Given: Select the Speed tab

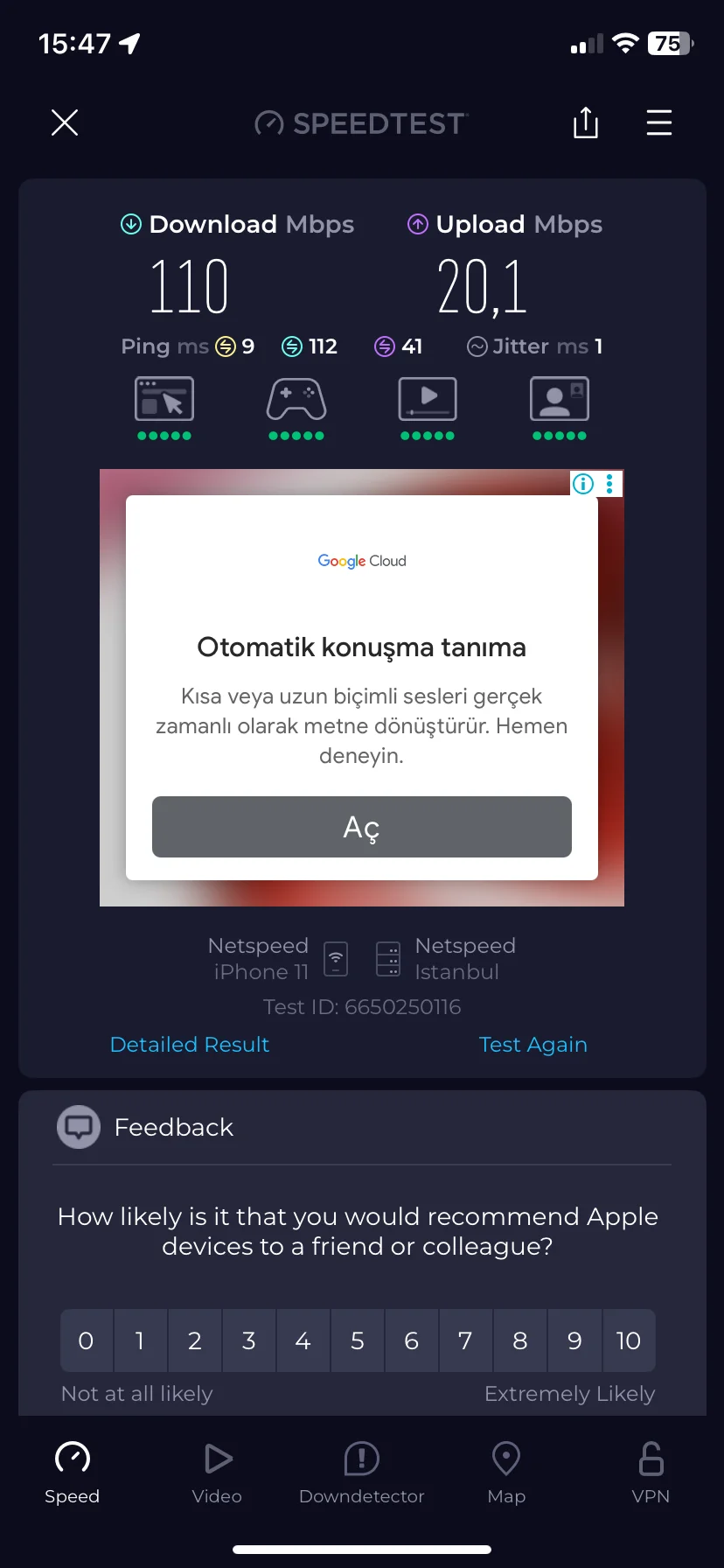Looking at the screenshot, I should [x=72, y=1473].
